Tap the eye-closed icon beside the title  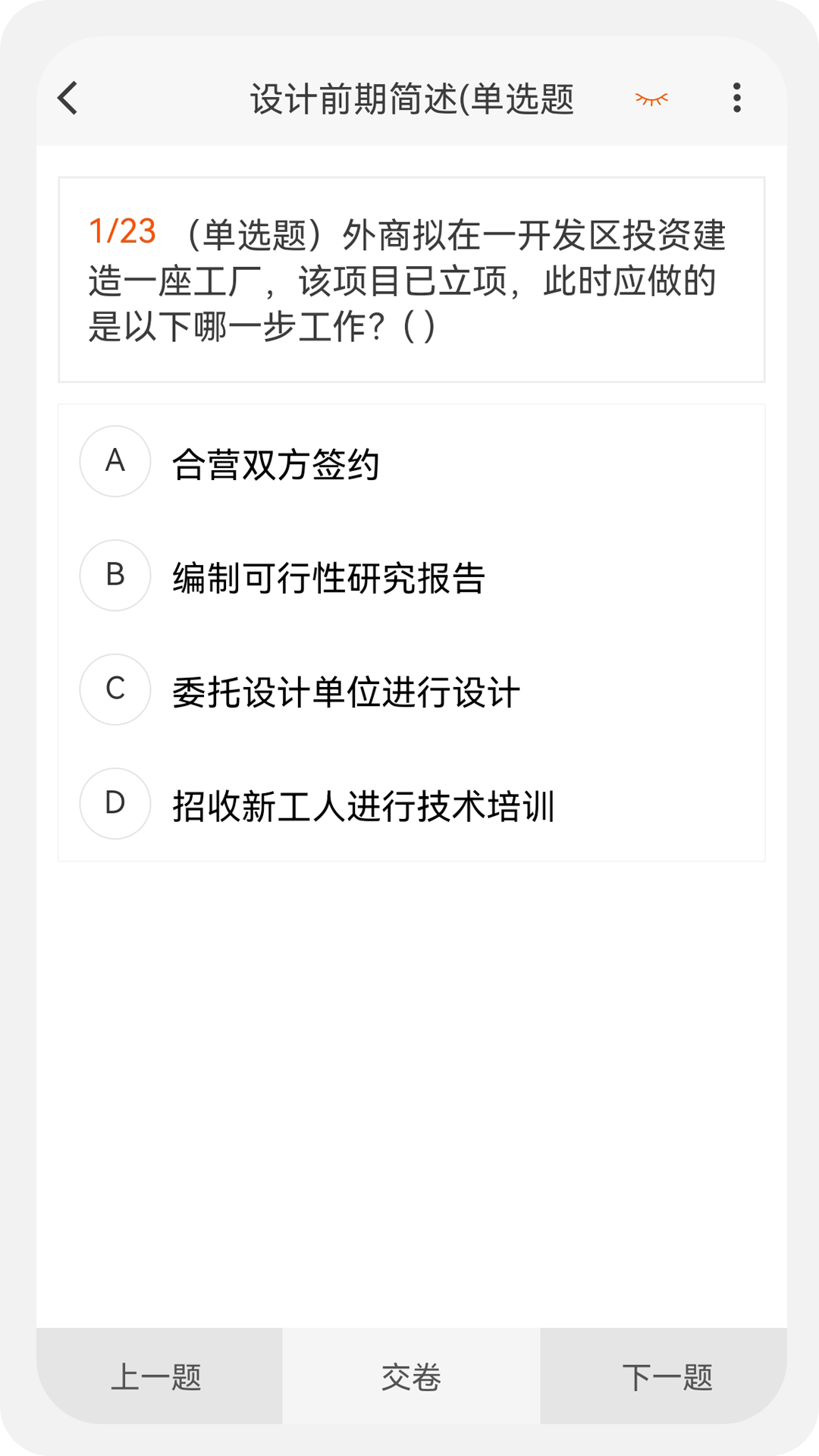point(651,99)
